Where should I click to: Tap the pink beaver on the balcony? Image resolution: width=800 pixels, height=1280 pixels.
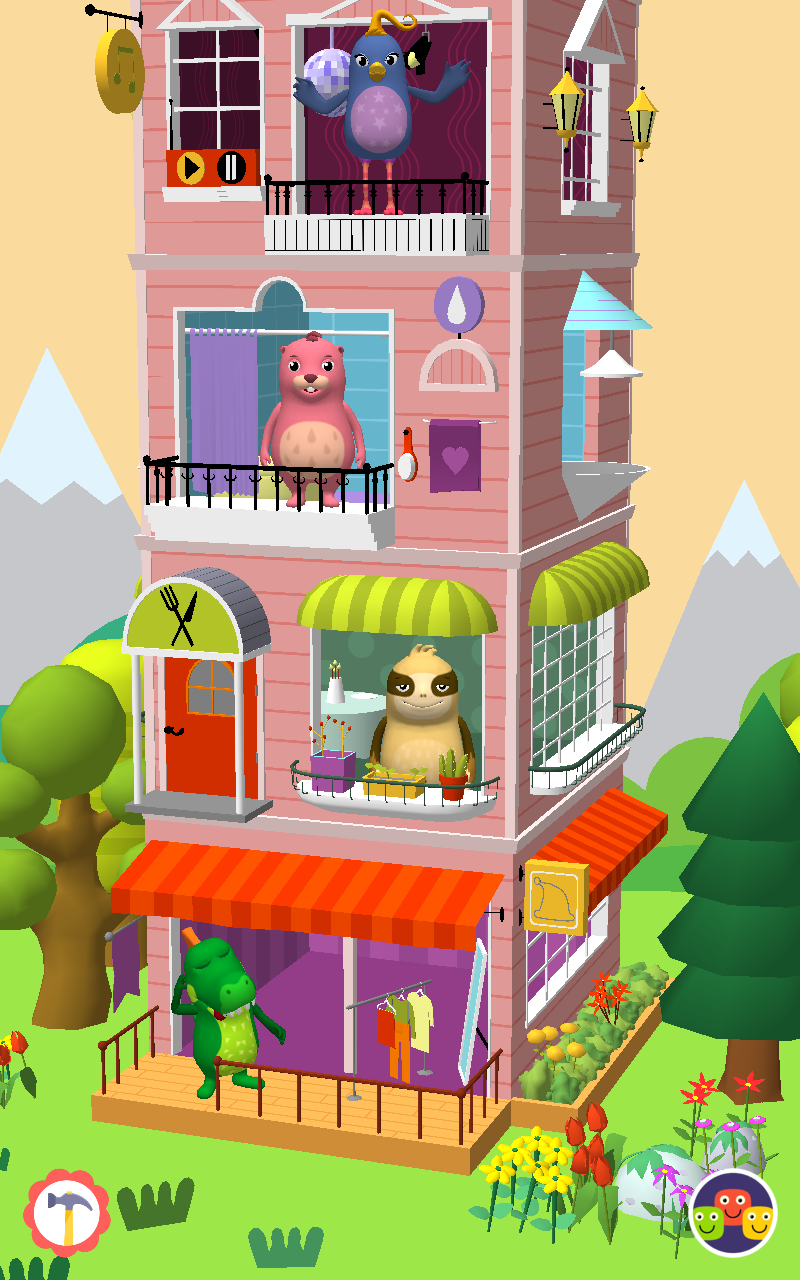312,418
